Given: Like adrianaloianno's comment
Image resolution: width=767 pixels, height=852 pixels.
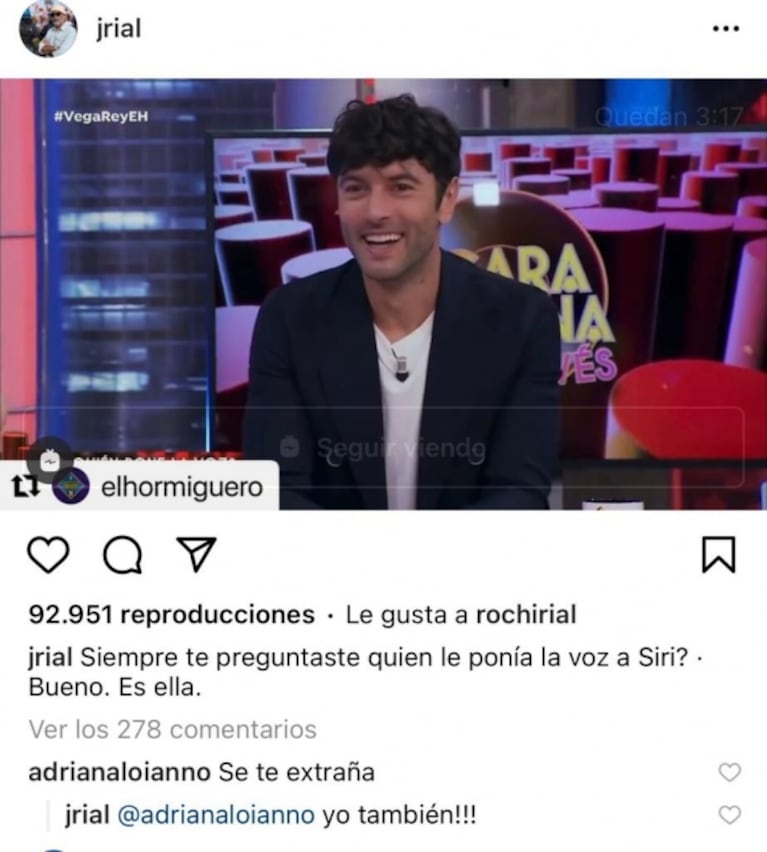Looking at the screenshot, I should pyautogui.click(x=730, y=772).
